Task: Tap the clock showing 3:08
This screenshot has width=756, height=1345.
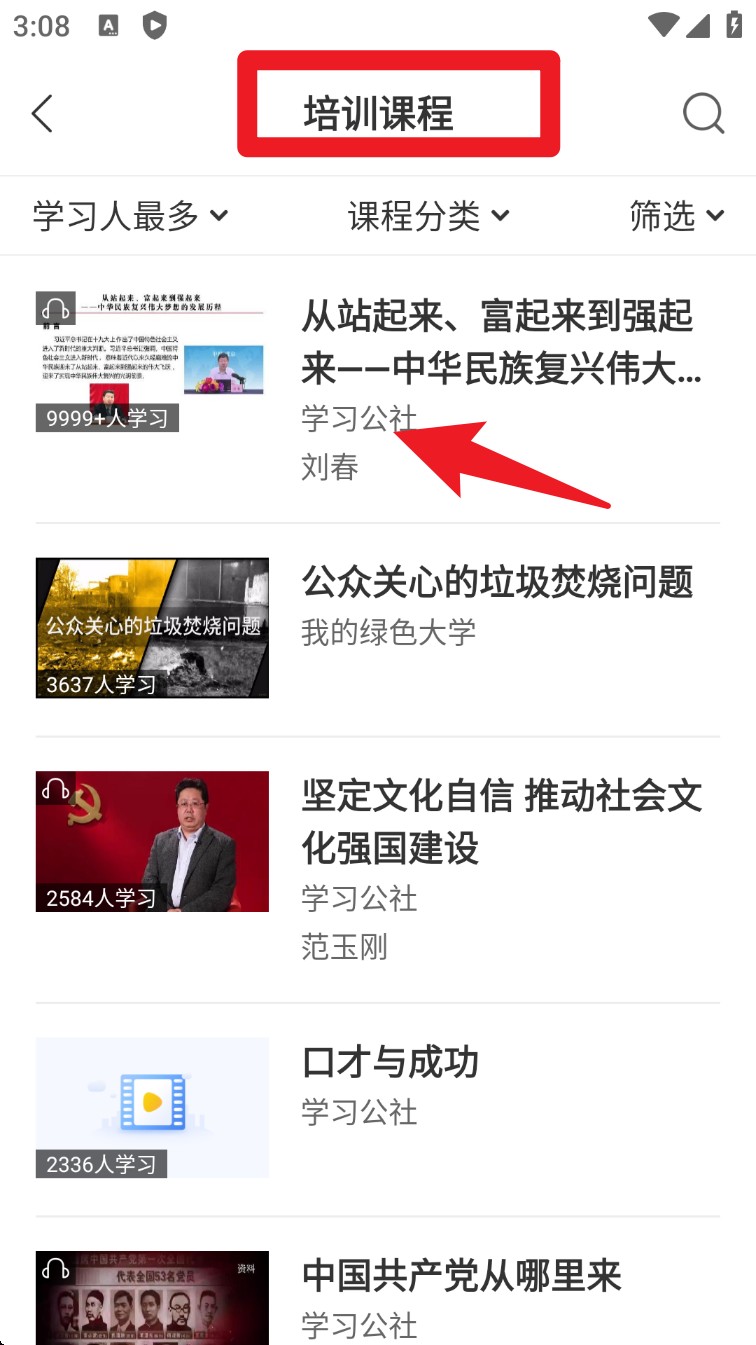Action: [41, 25]
